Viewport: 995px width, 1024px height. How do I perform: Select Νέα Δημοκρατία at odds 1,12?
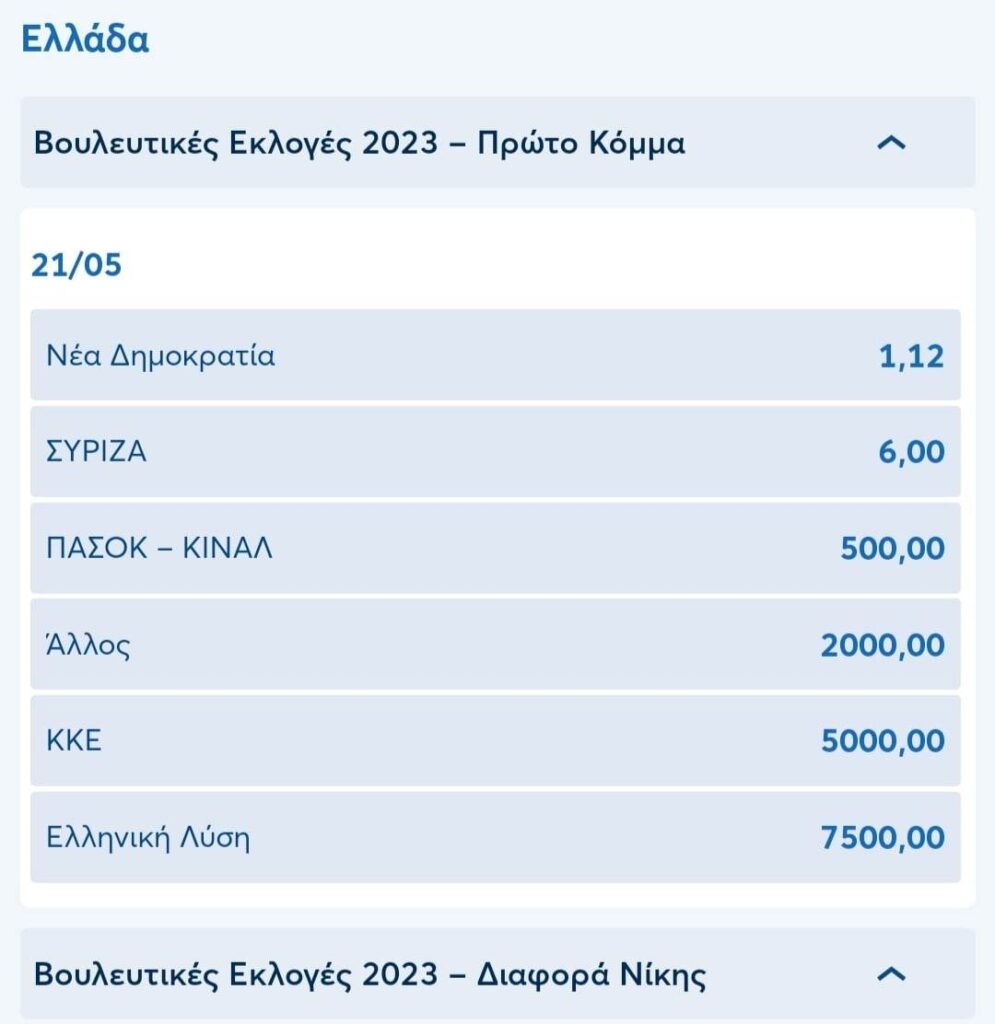tap(496, 355)
